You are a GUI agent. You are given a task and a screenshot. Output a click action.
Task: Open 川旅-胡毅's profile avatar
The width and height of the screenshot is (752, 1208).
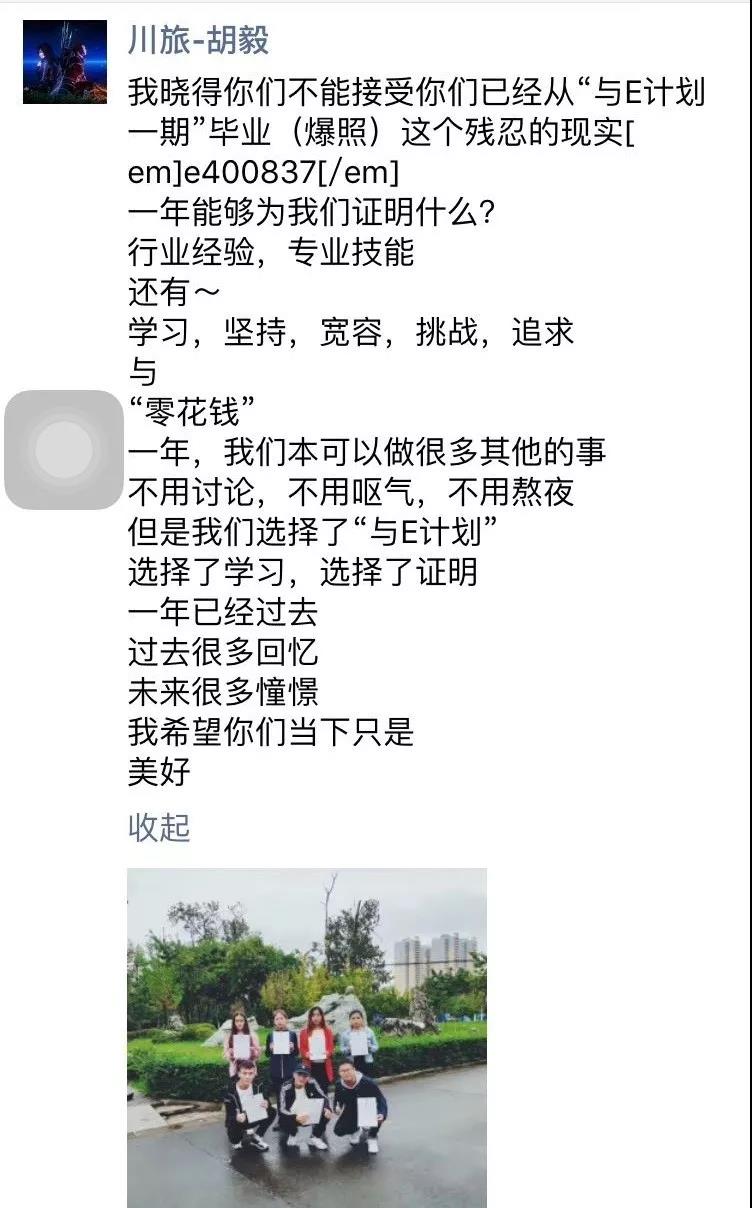coord(65,62)
